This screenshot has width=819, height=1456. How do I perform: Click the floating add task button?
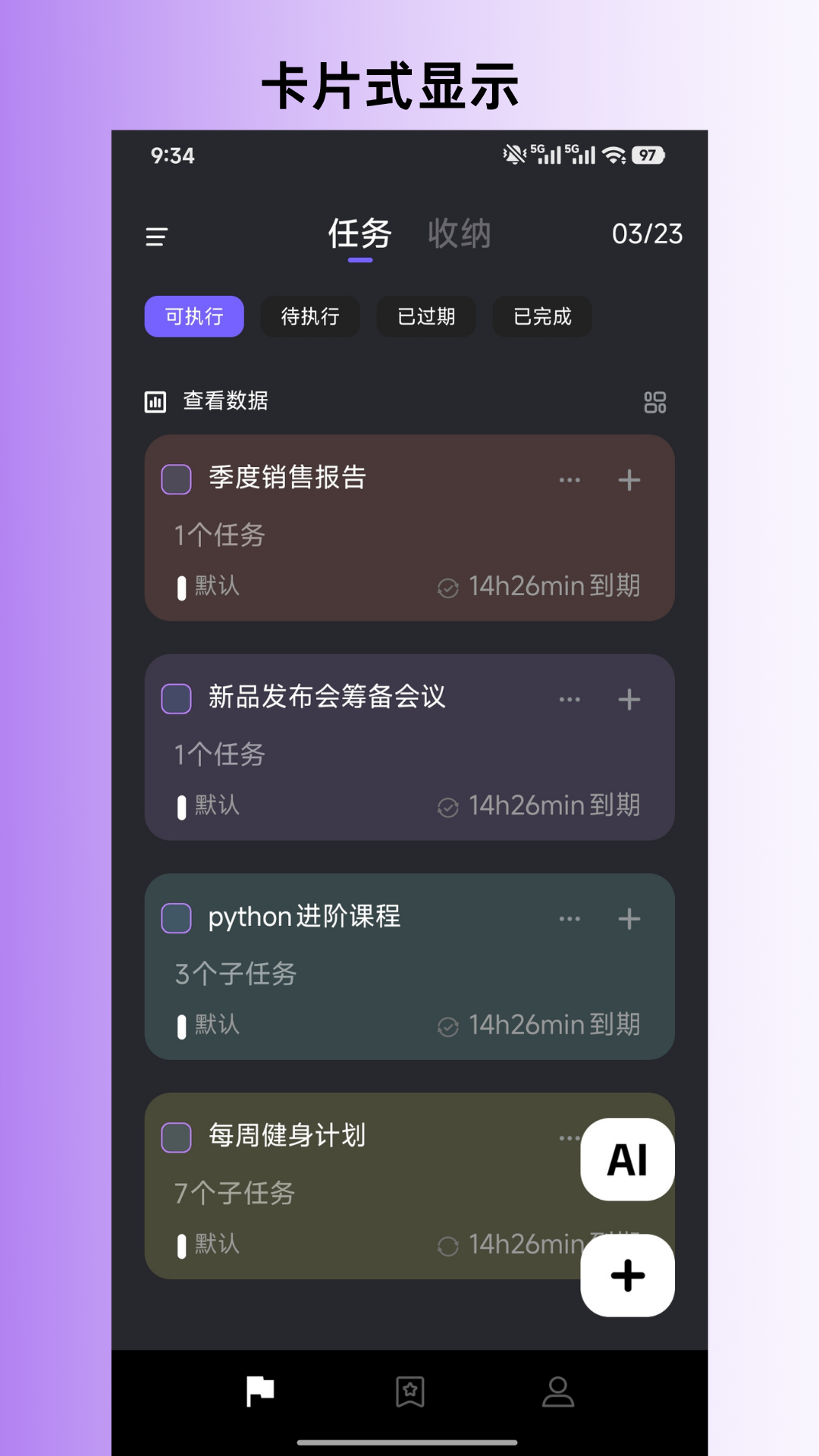(x=626, y=1276)
